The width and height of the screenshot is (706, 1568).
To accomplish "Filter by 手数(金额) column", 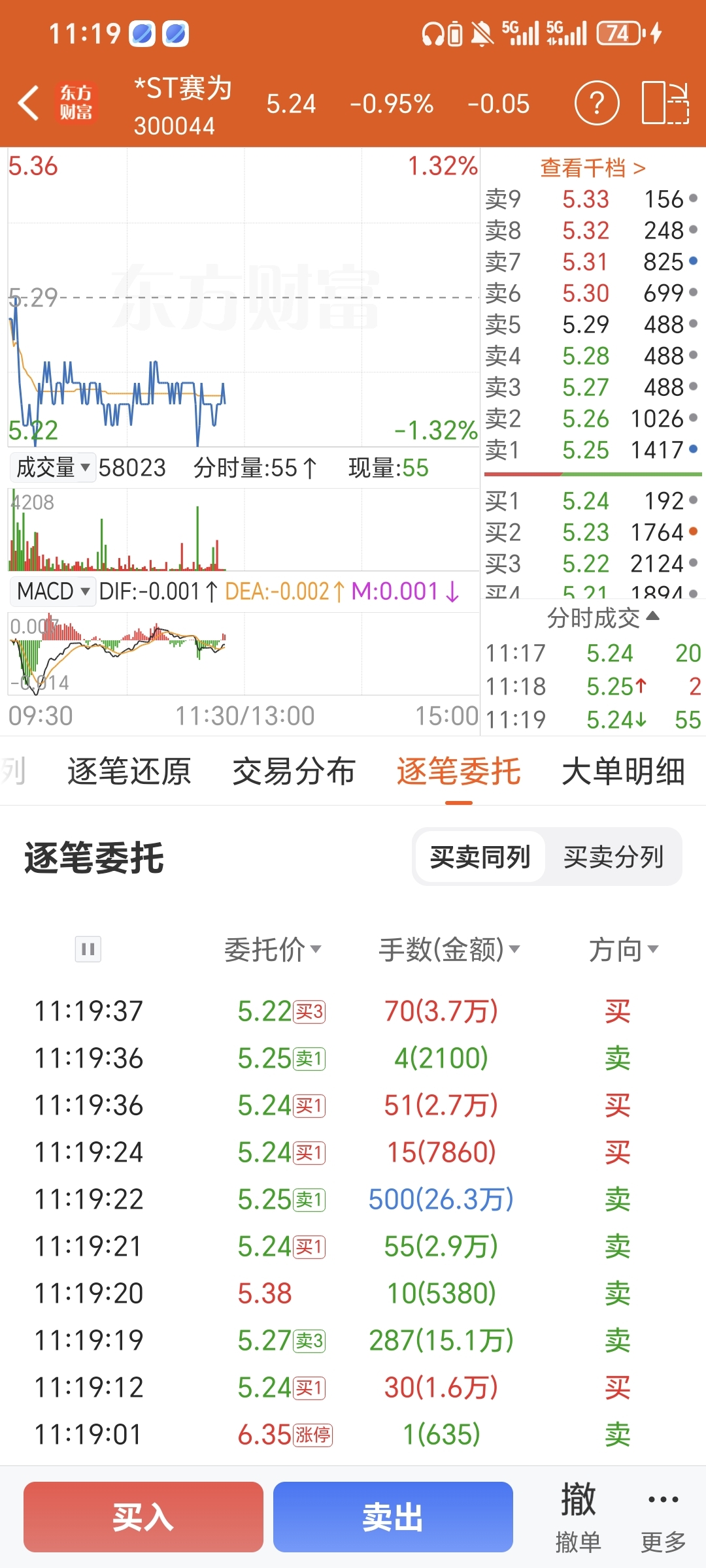I will [449, 949].
